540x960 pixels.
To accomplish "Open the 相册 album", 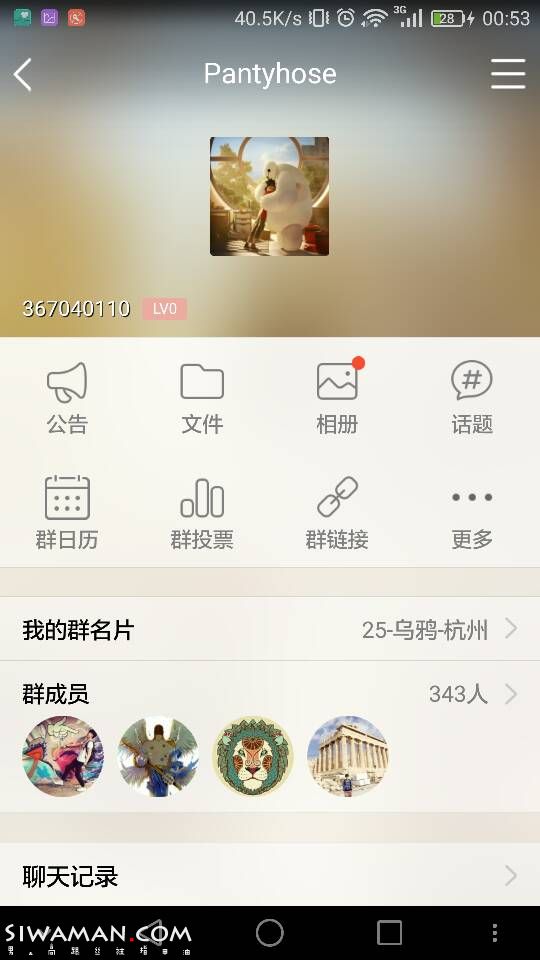I will [x=337, y=398].
